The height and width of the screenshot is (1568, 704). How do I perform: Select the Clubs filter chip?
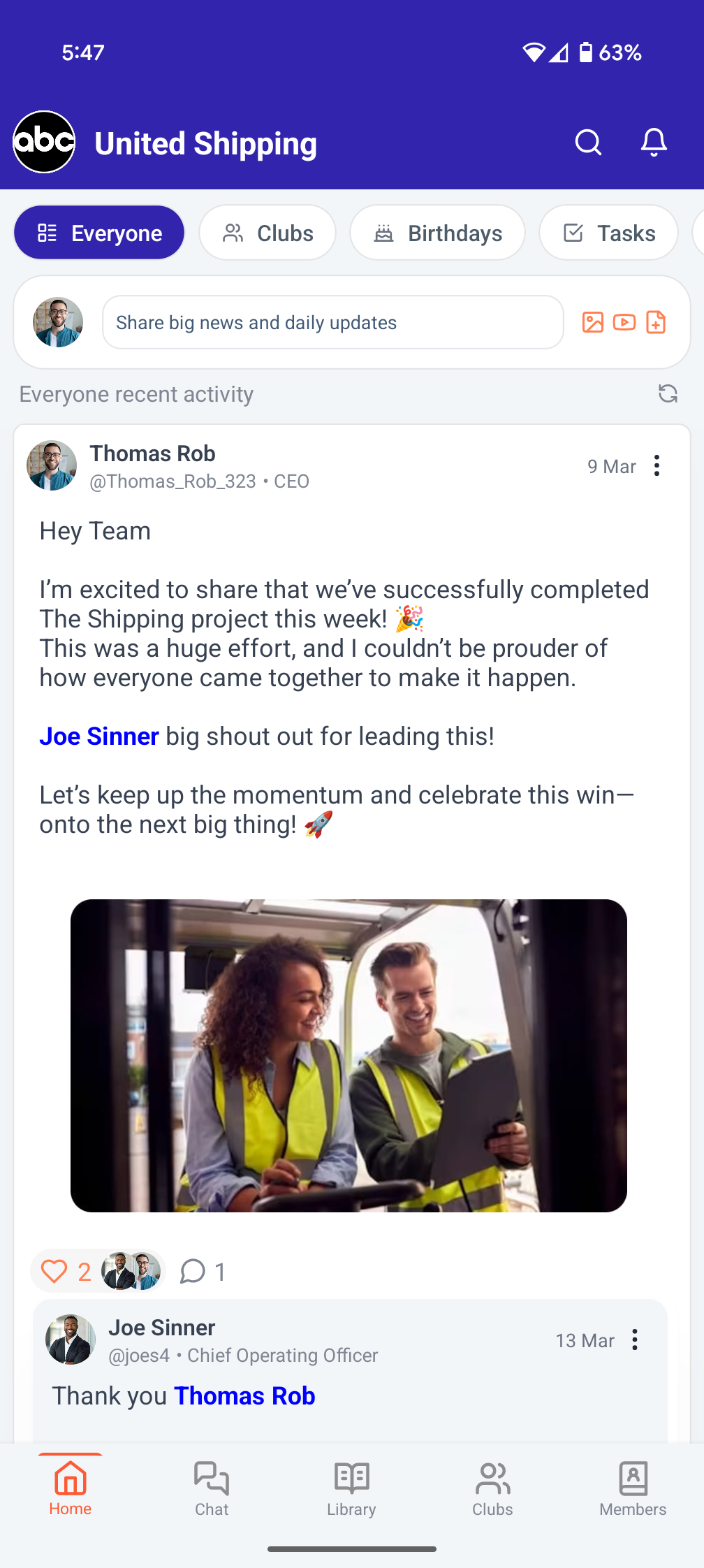click(x=267, y=233)
